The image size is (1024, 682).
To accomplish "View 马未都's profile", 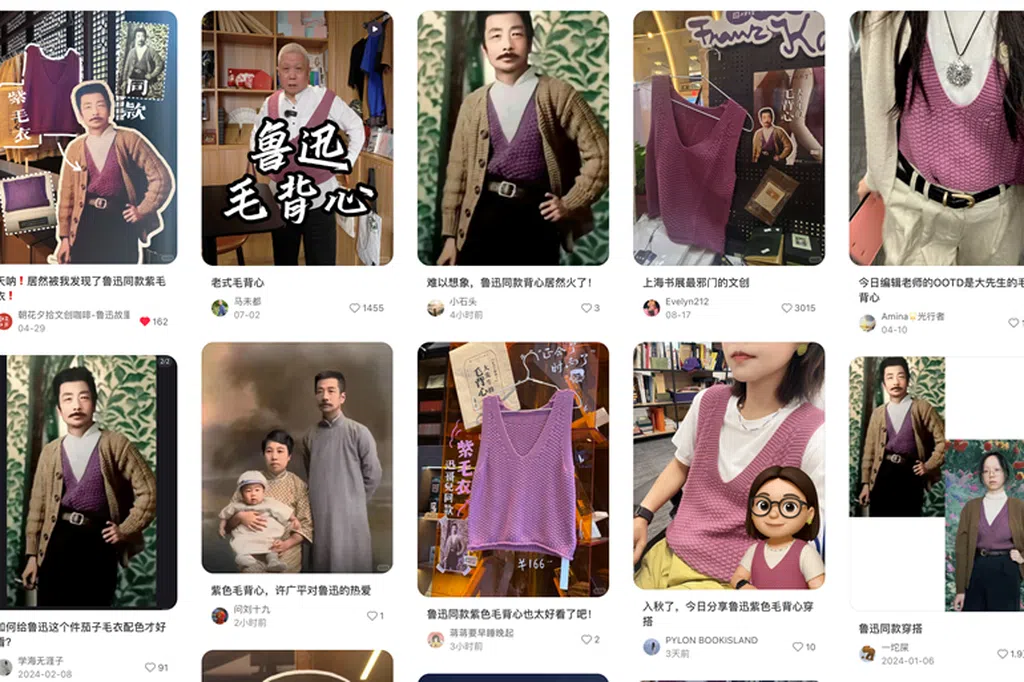I will (246, 301).
